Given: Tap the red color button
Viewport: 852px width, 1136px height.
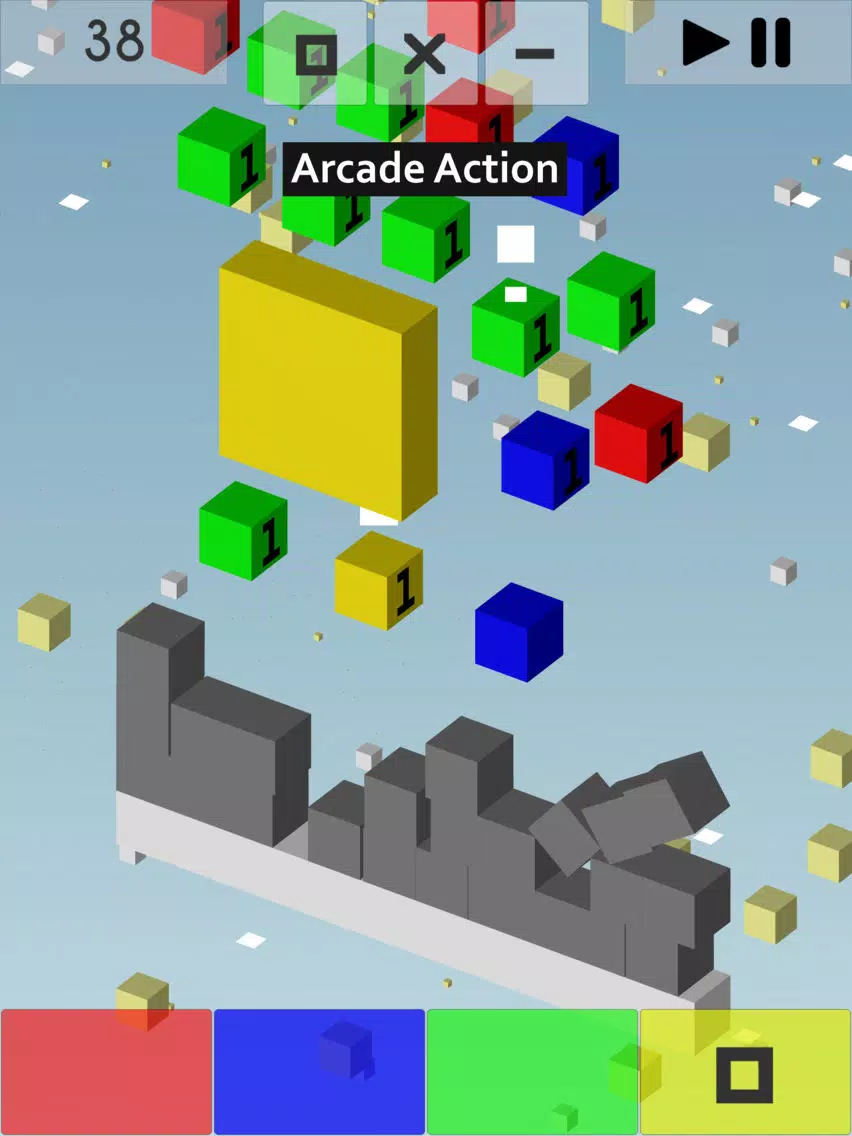Looking at the screenshot, I should pyautogui.click(x=107, y=1071).
